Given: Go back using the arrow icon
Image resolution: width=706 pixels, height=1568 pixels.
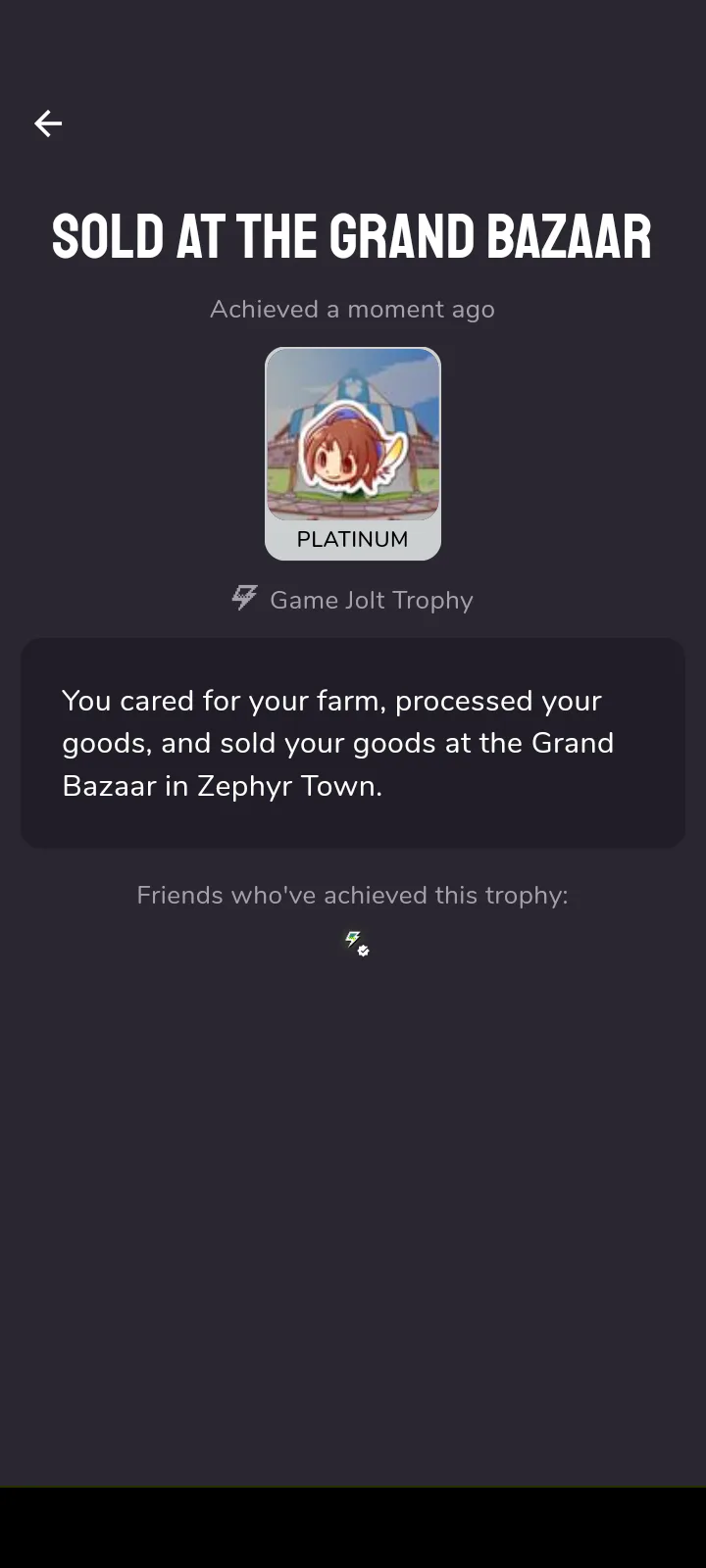Looking at the screenshot, I should (x=48, y=123).
